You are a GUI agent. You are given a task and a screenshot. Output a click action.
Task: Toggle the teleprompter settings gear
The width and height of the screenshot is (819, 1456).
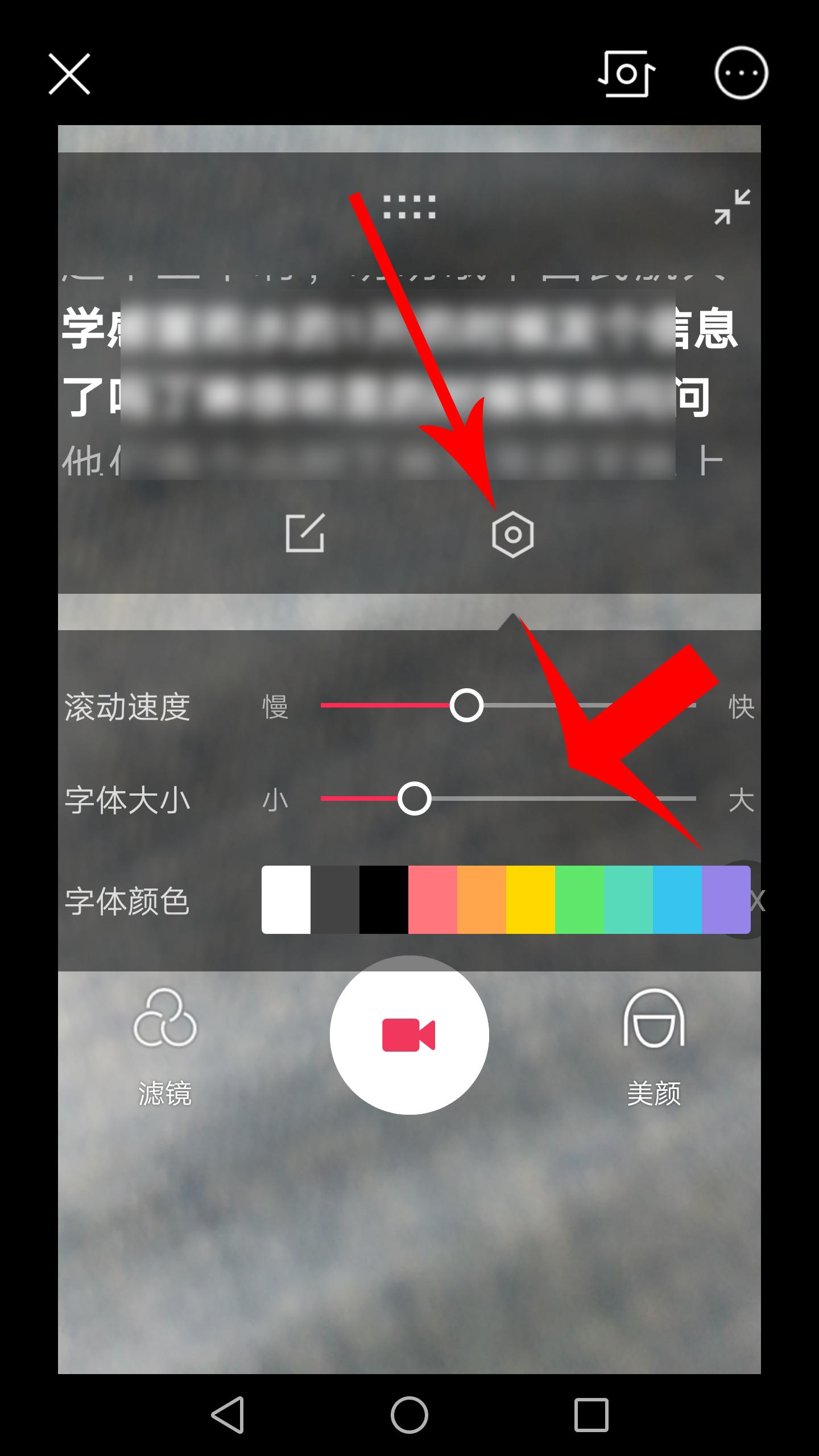tap(512, 535)
